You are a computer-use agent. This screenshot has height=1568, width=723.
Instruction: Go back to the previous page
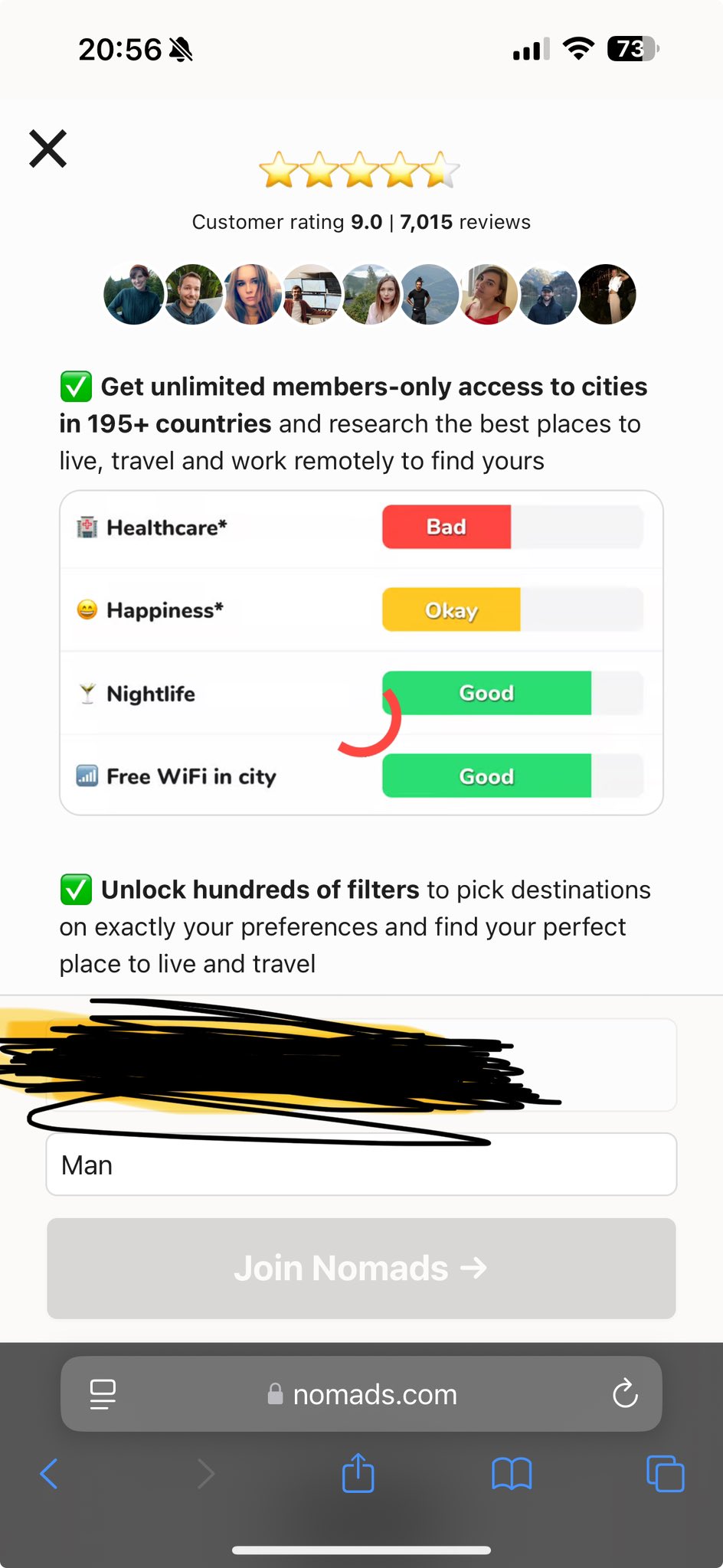pyautogui.click(x=49, y=1473)
